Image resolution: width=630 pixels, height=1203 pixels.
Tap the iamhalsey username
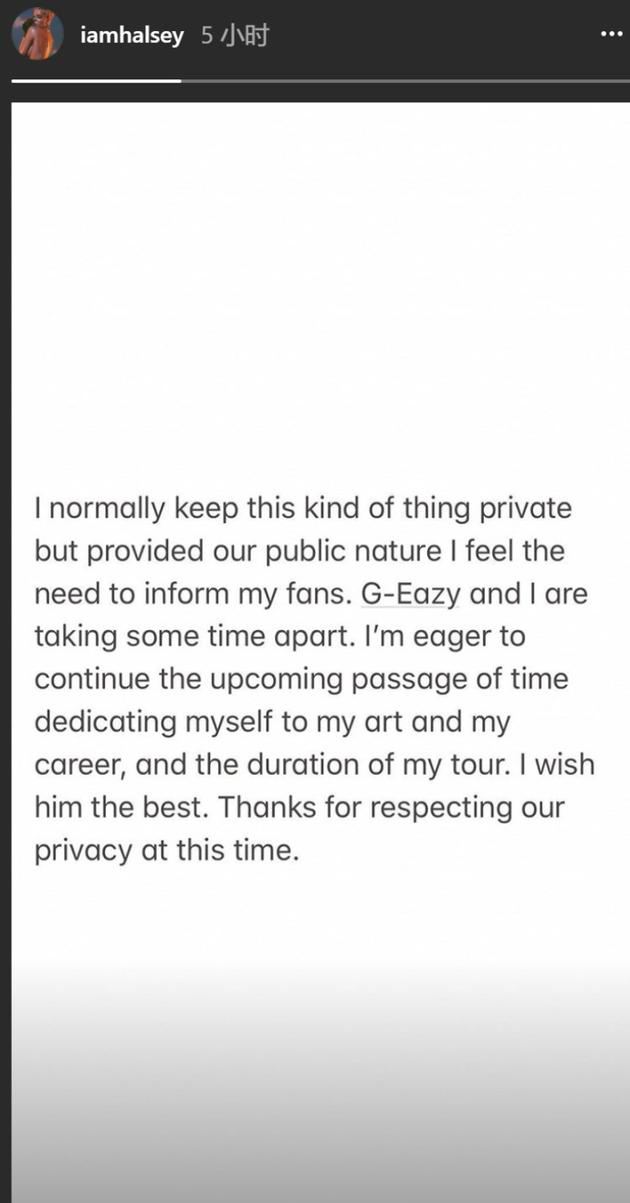[131, 36]
